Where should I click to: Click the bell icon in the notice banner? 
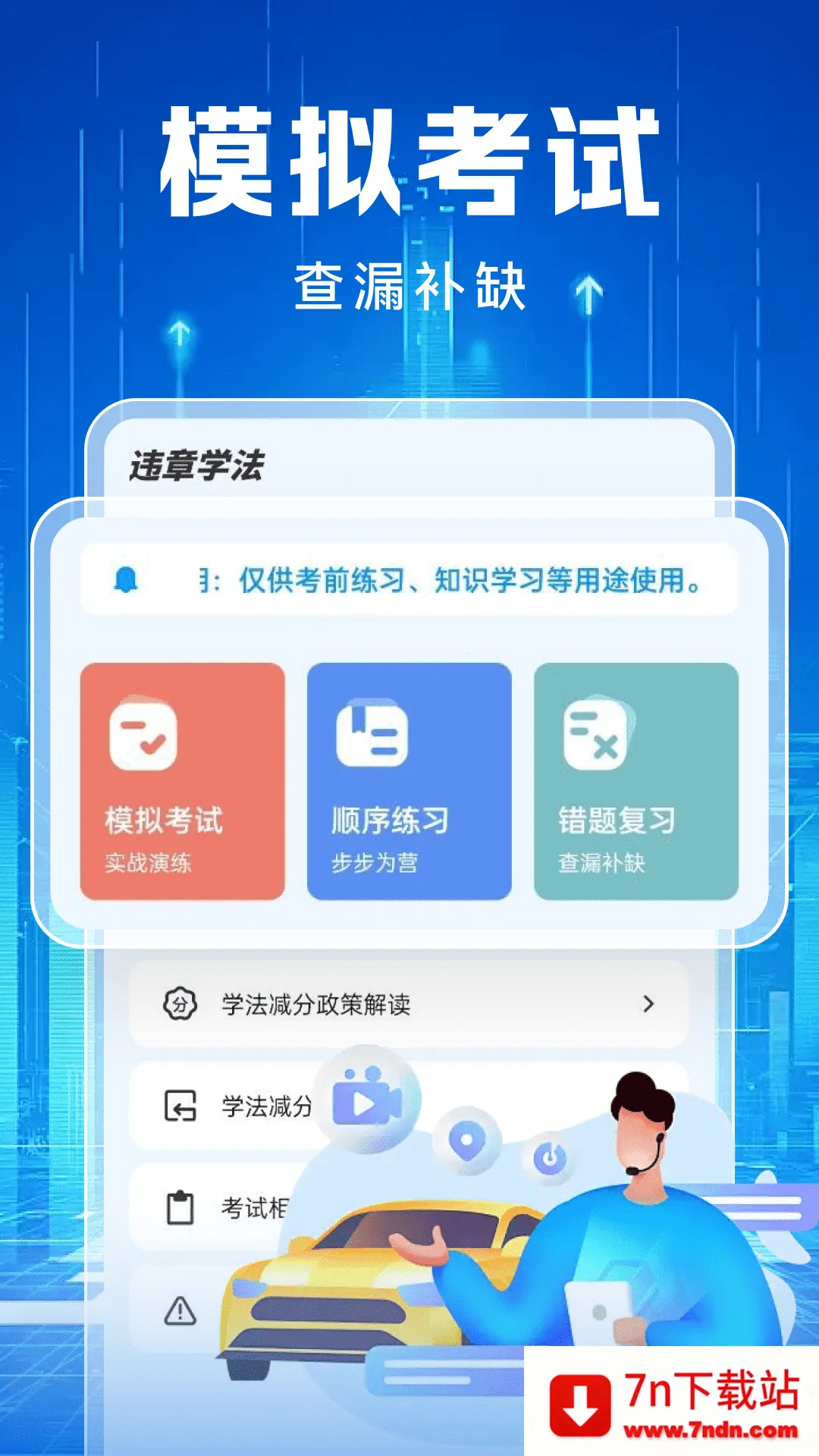(x=127, y=578)
